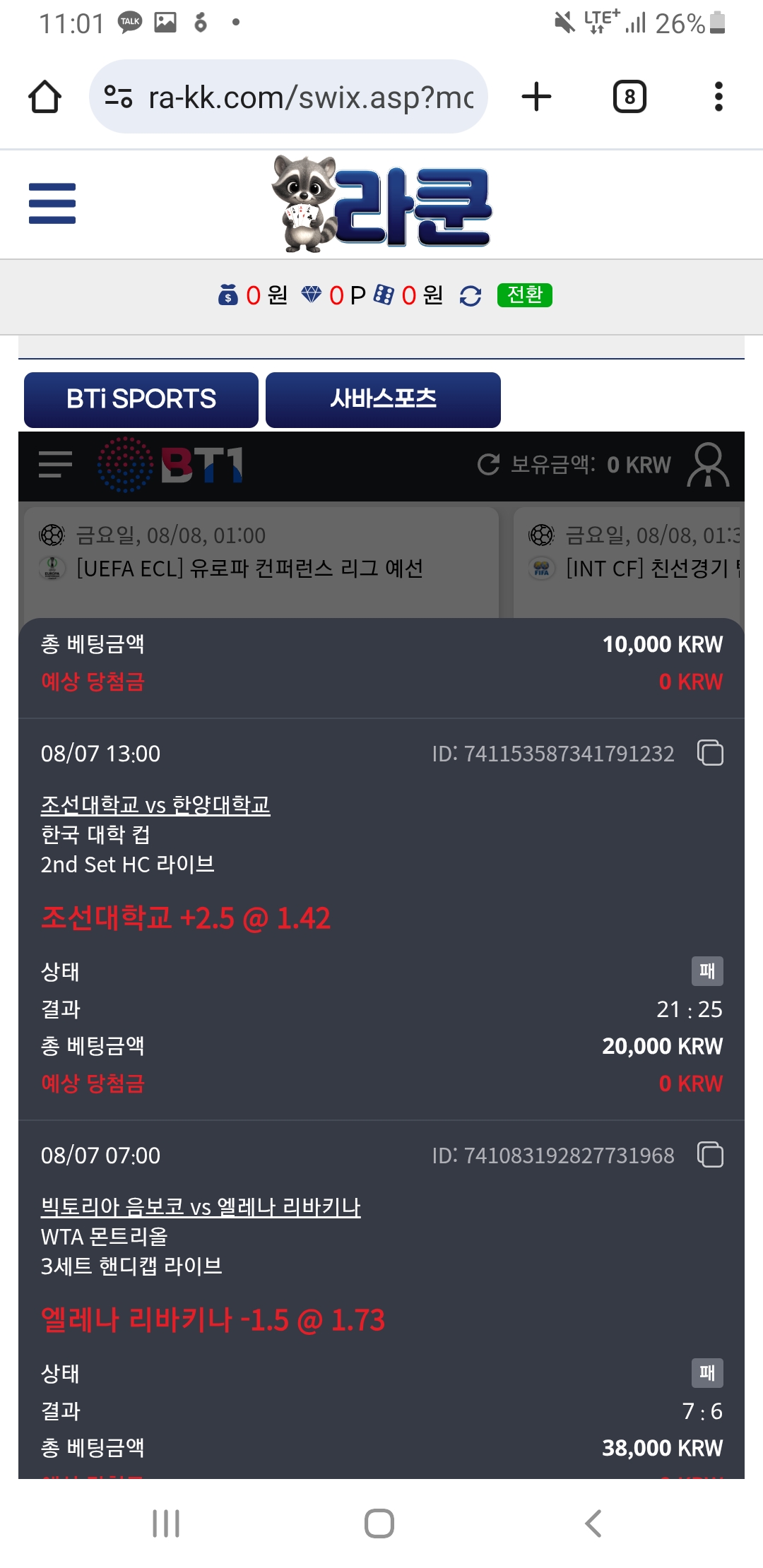Copy bet ID 741083192827731968
The width and height of the screenshot is (763, 1568).
710,1155
